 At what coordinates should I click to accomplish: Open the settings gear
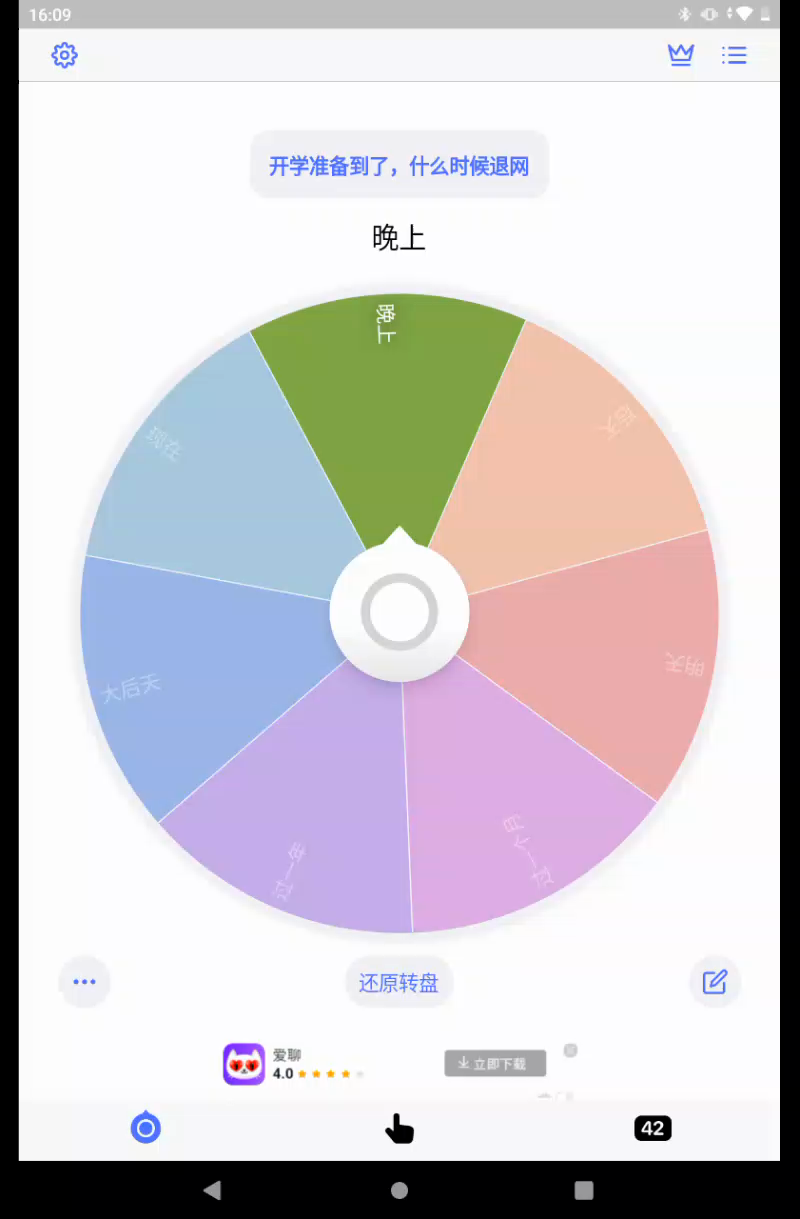(x=65, y=55)
